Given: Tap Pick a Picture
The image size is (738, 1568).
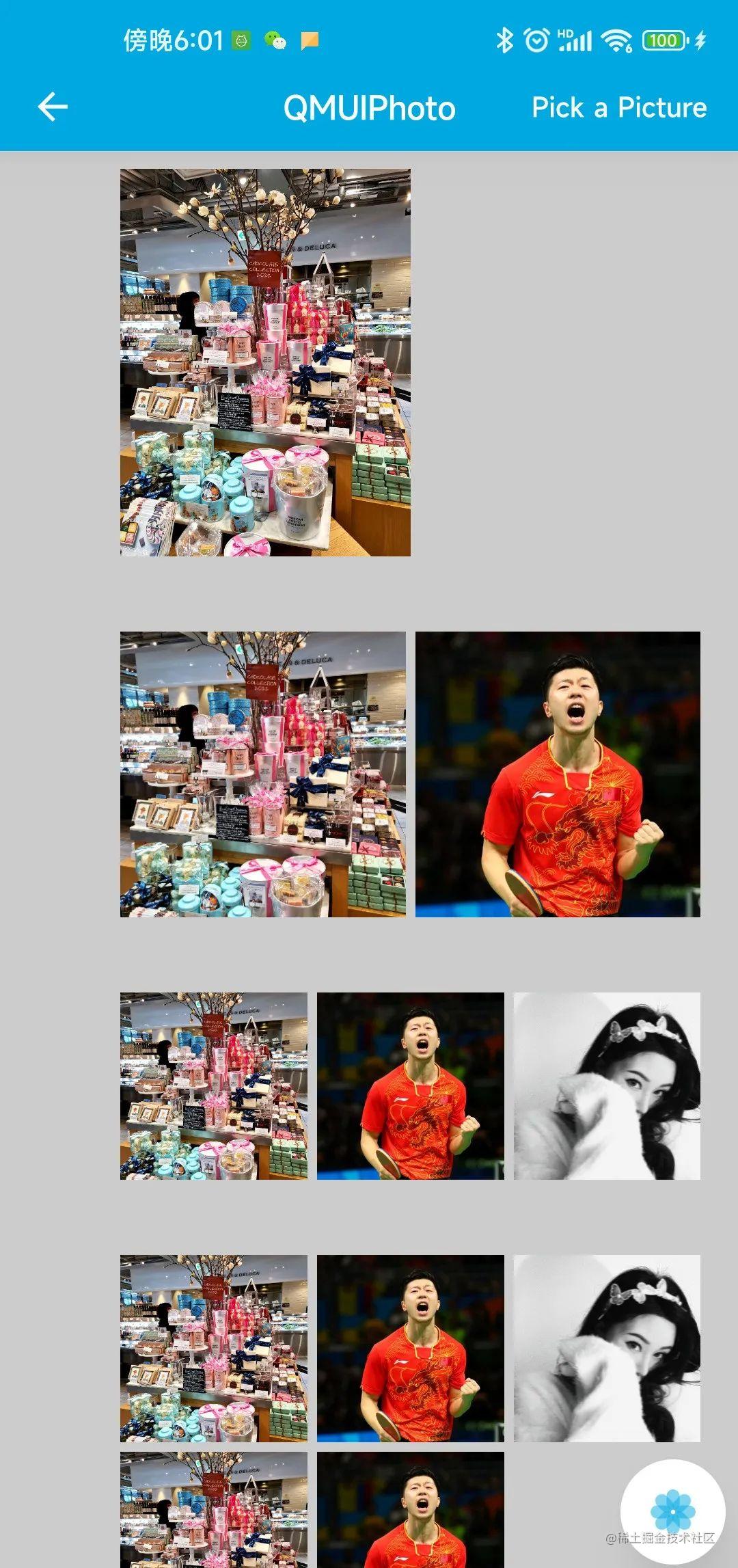Looking at the screenshot, I should pos(619,108).
